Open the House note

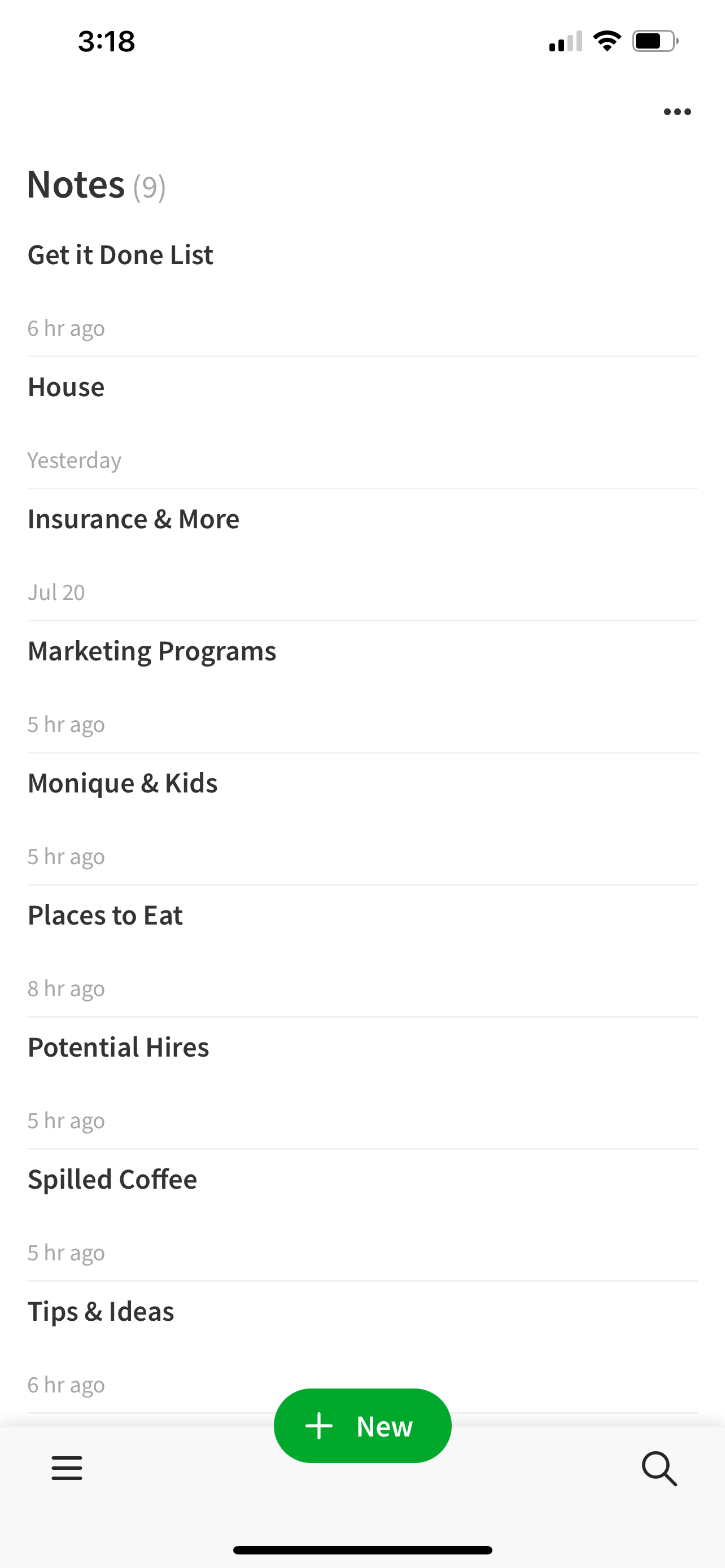tap(362, 423)
